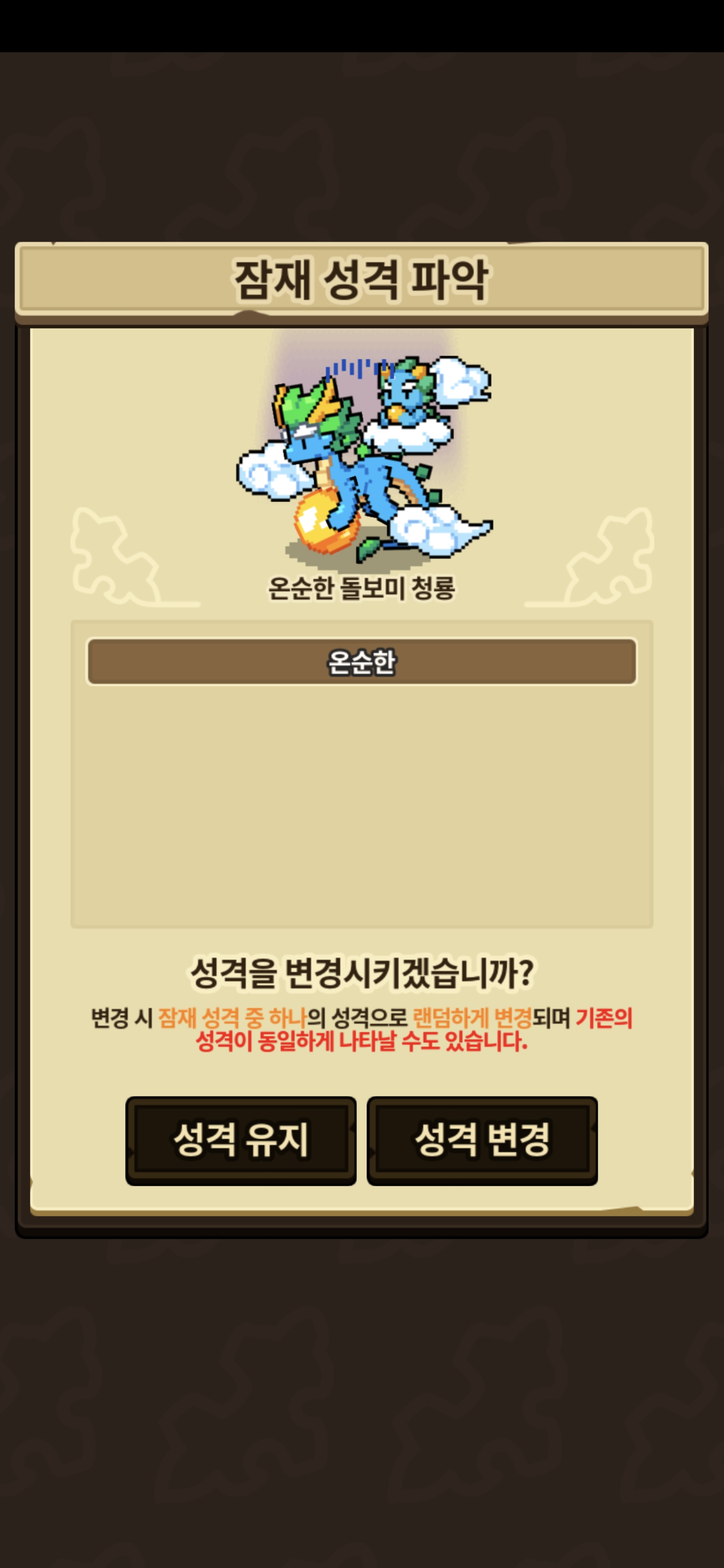This screenshot has height=1568, width=724.
Task: Select 성격 변경 to change the personality
Action: [482, 1139]
